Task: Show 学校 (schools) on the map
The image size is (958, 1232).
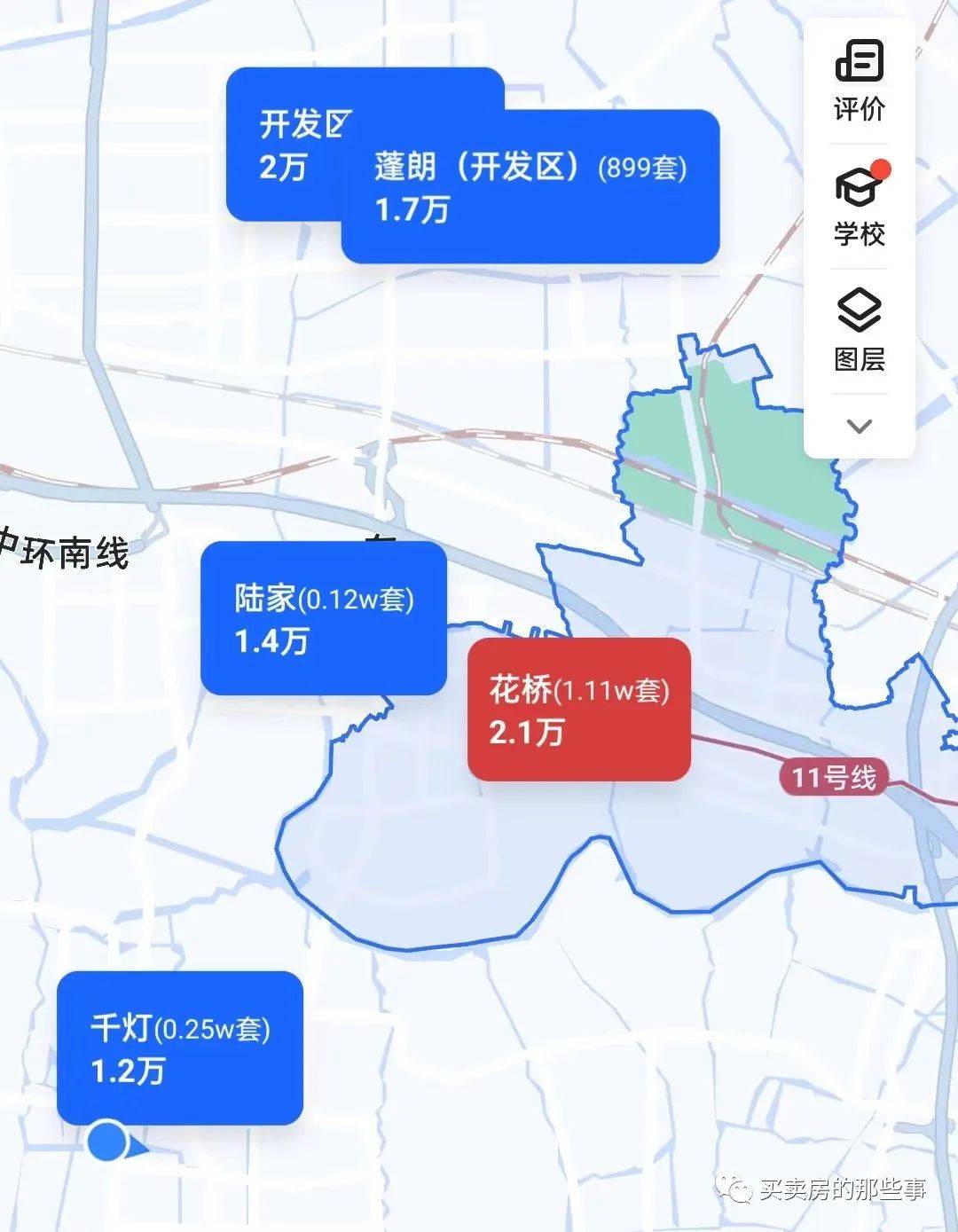Action: coord(859,207)
